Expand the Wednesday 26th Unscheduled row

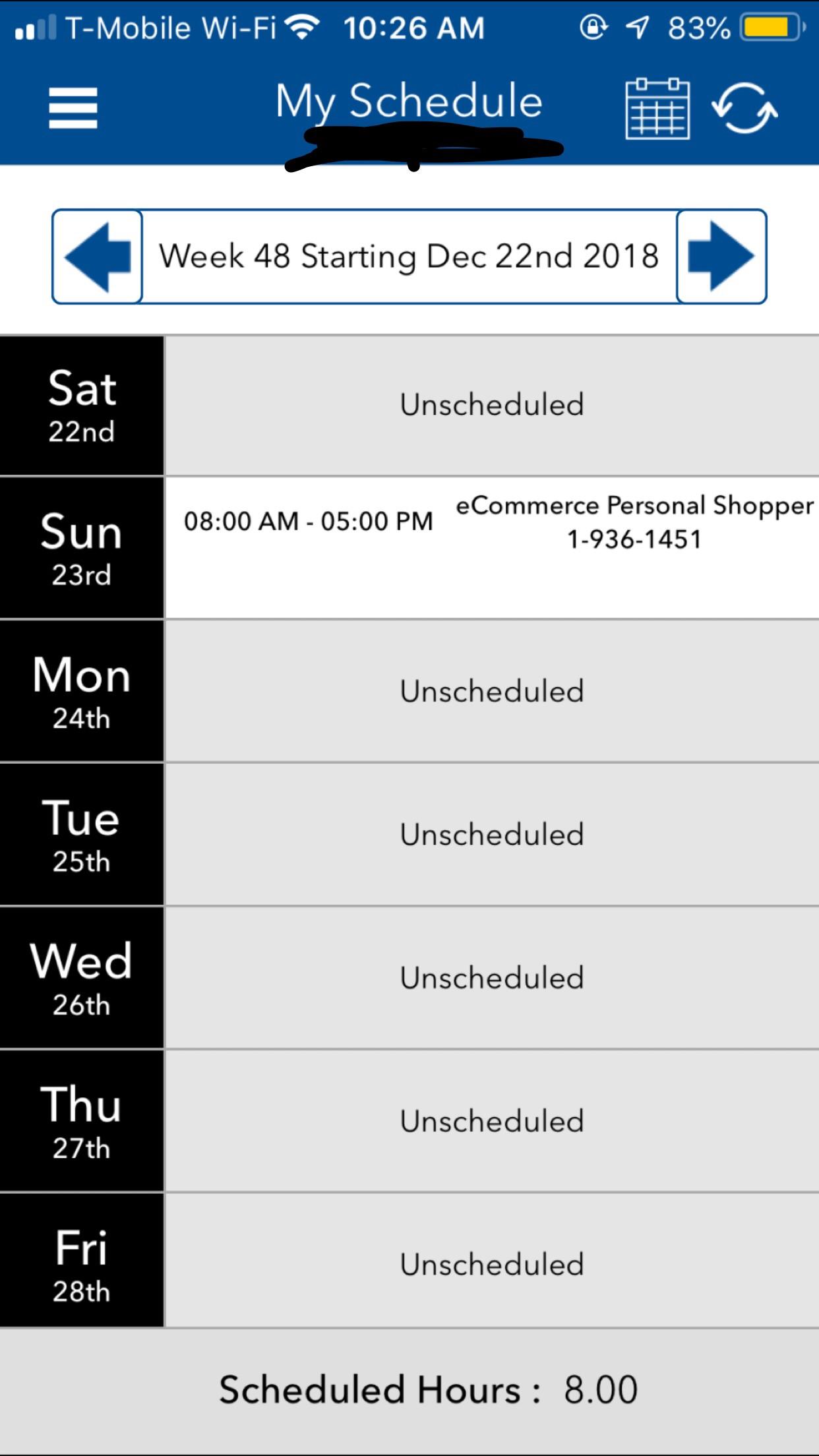click(x=491, y=978)
